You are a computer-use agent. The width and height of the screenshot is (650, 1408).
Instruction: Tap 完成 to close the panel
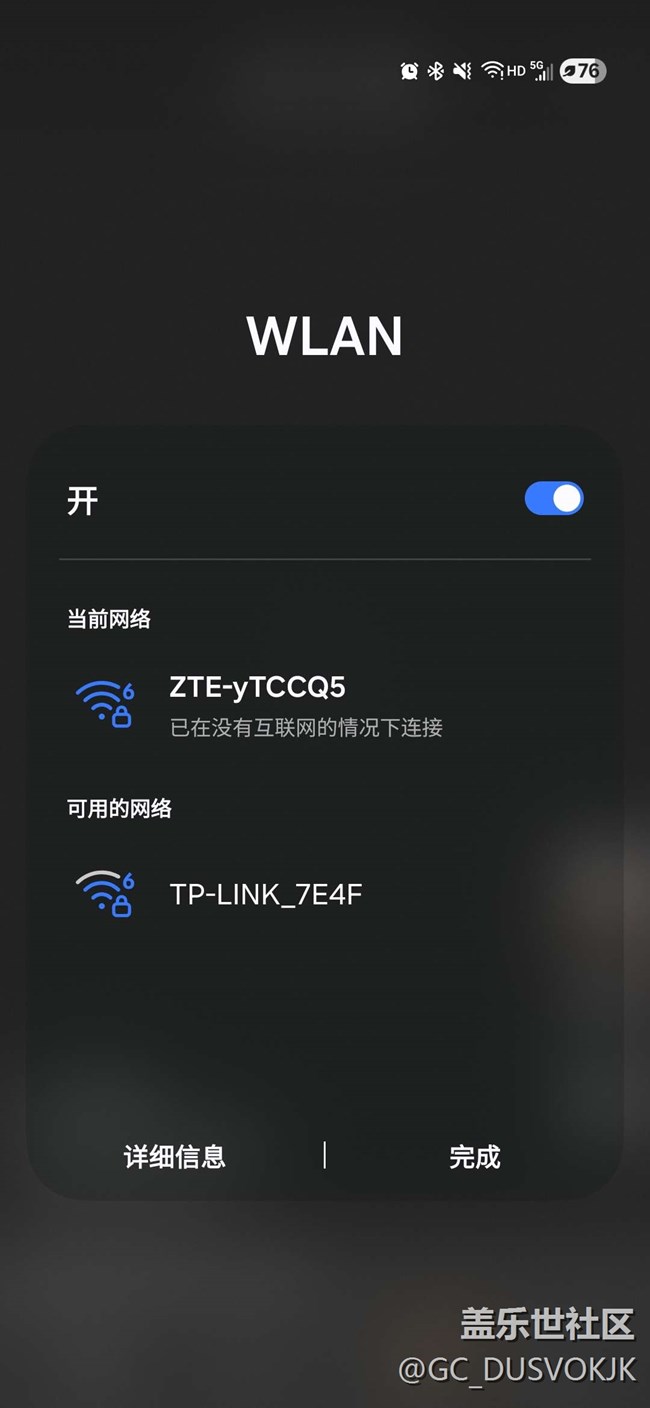(x=474, y=1157)
